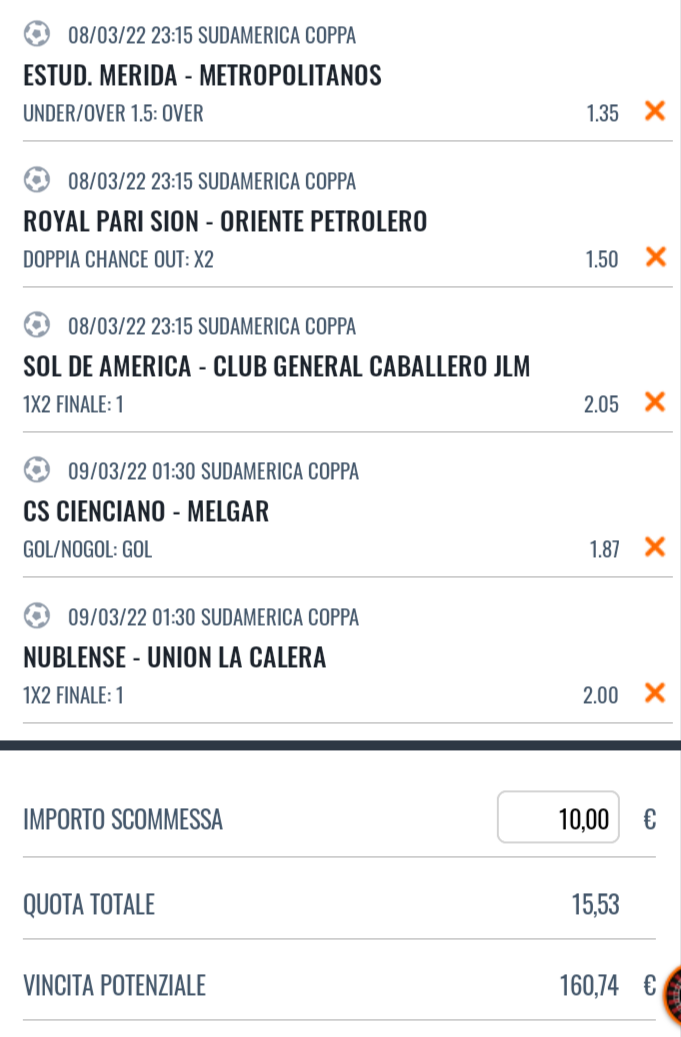Open the roulette casino icon
Image resolution: width=681 pixels, height=1037 pixels.
click(673, 993)
